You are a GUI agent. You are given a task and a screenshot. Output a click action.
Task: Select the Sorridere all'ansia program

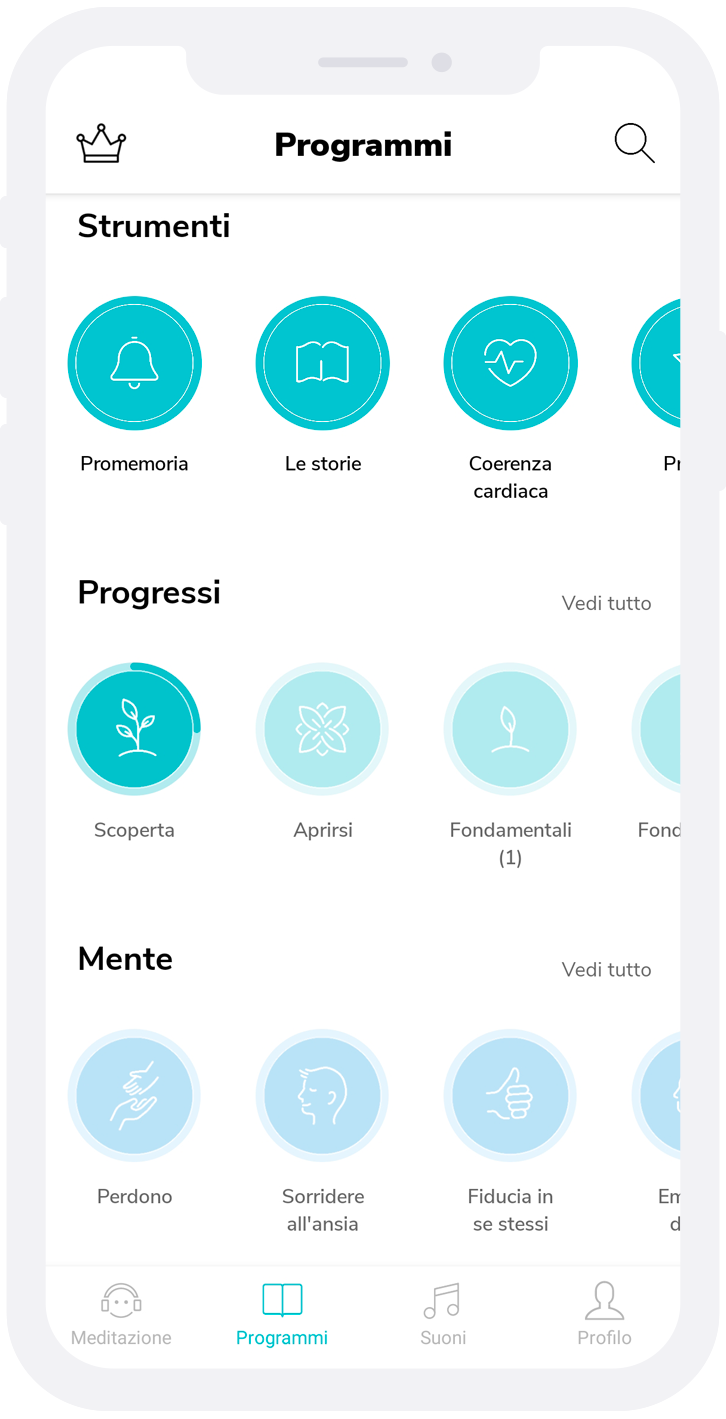pyautogui.click(x=322, y=1096)
